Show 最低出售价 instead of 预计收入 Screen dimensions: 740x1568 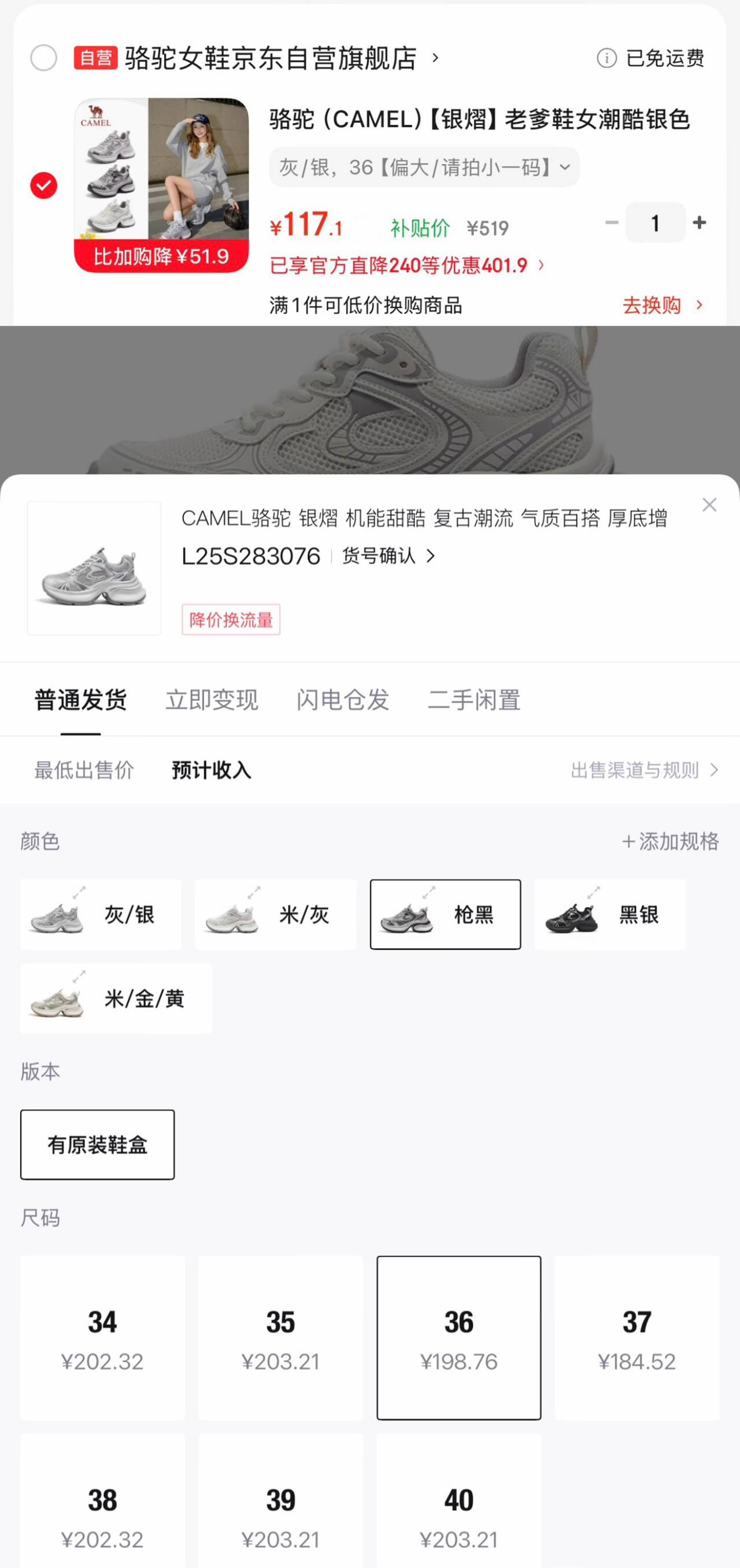(x=84, y=770)
